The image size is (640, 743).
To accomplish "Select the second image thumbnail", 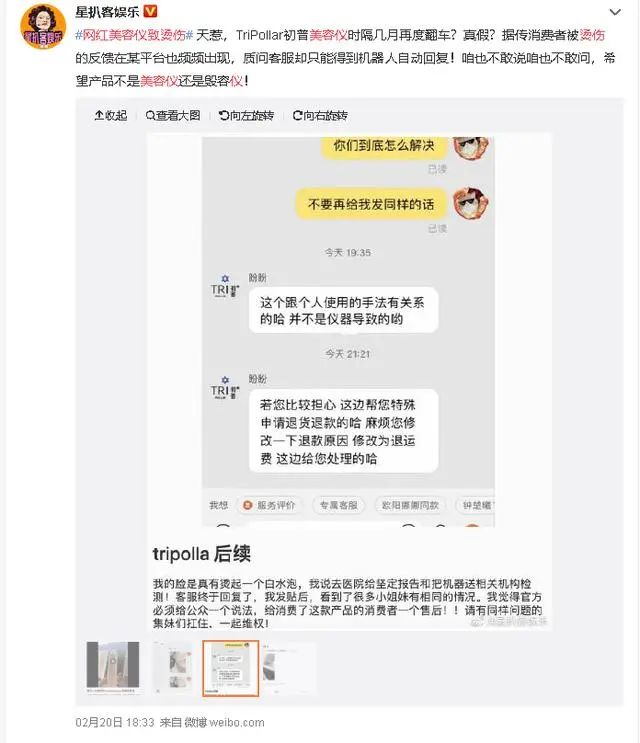I will point(171,668).
